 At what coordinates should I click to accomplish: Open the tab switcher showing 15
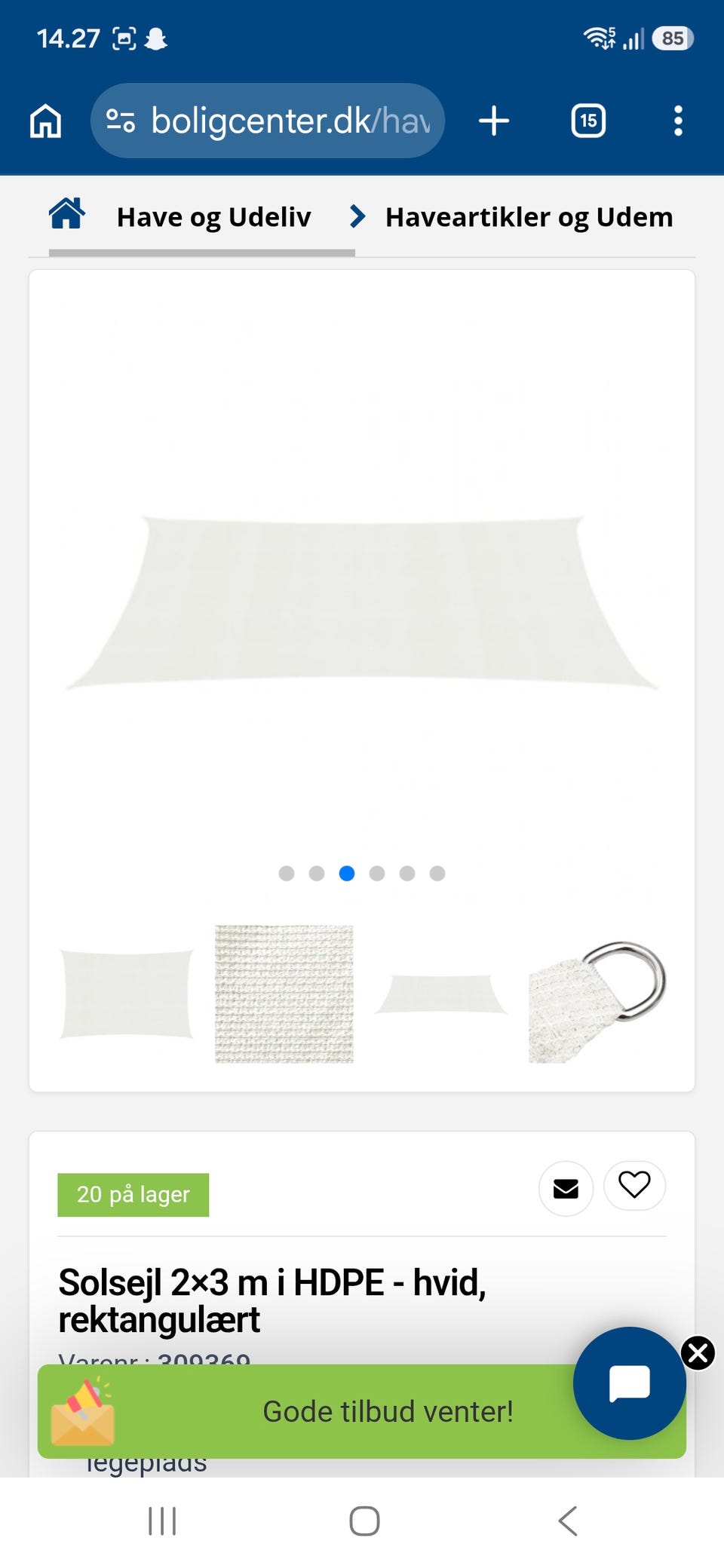(x=588, y=121)
